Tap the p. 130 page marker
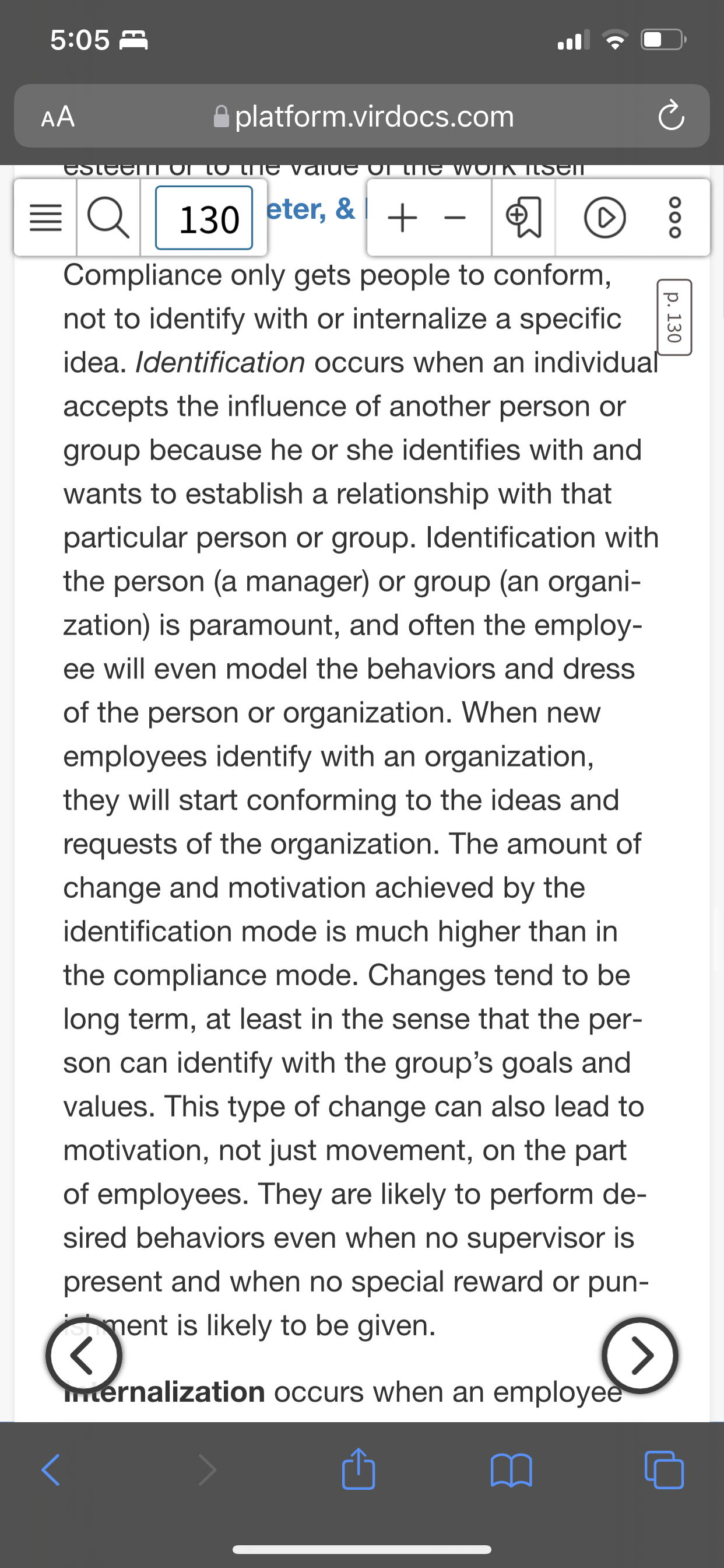724x1568 pixels. click(x=674, y=317)
